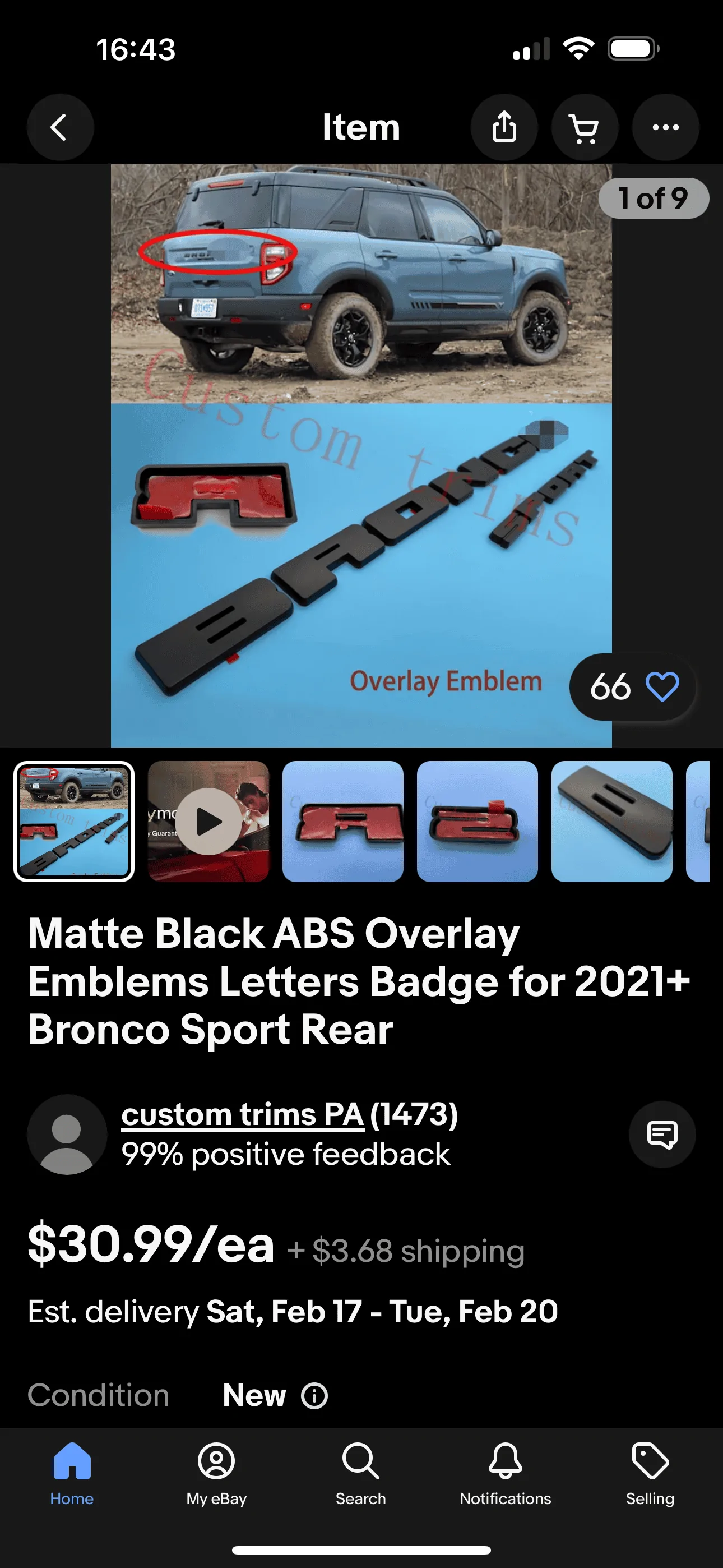Go back from the item page
The image size is (723, 1568).
coord(59,127)
